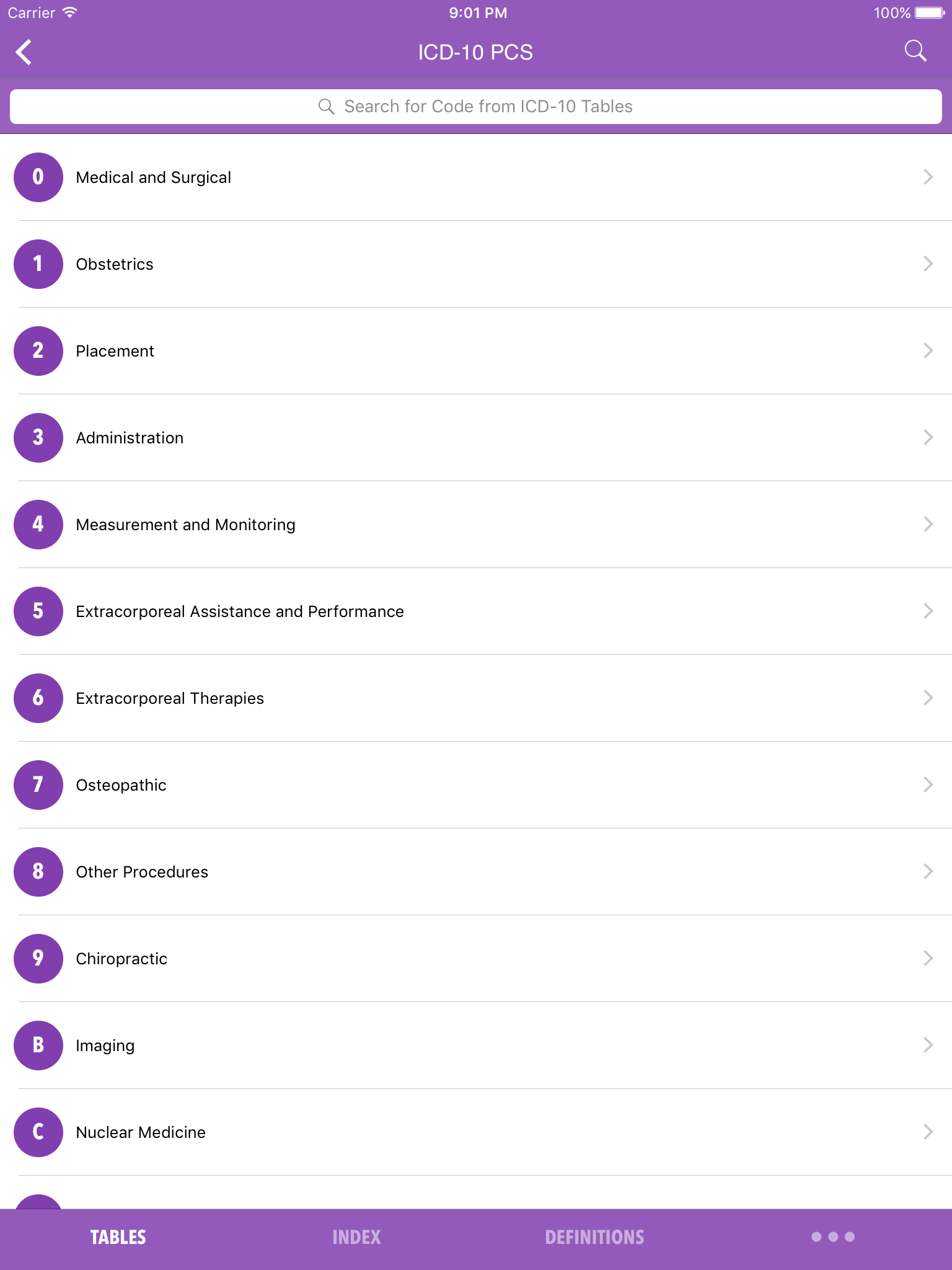Select the Nuclear Medicine C icon
This screenshot has width=952, height=1270.
point(38,1132)
